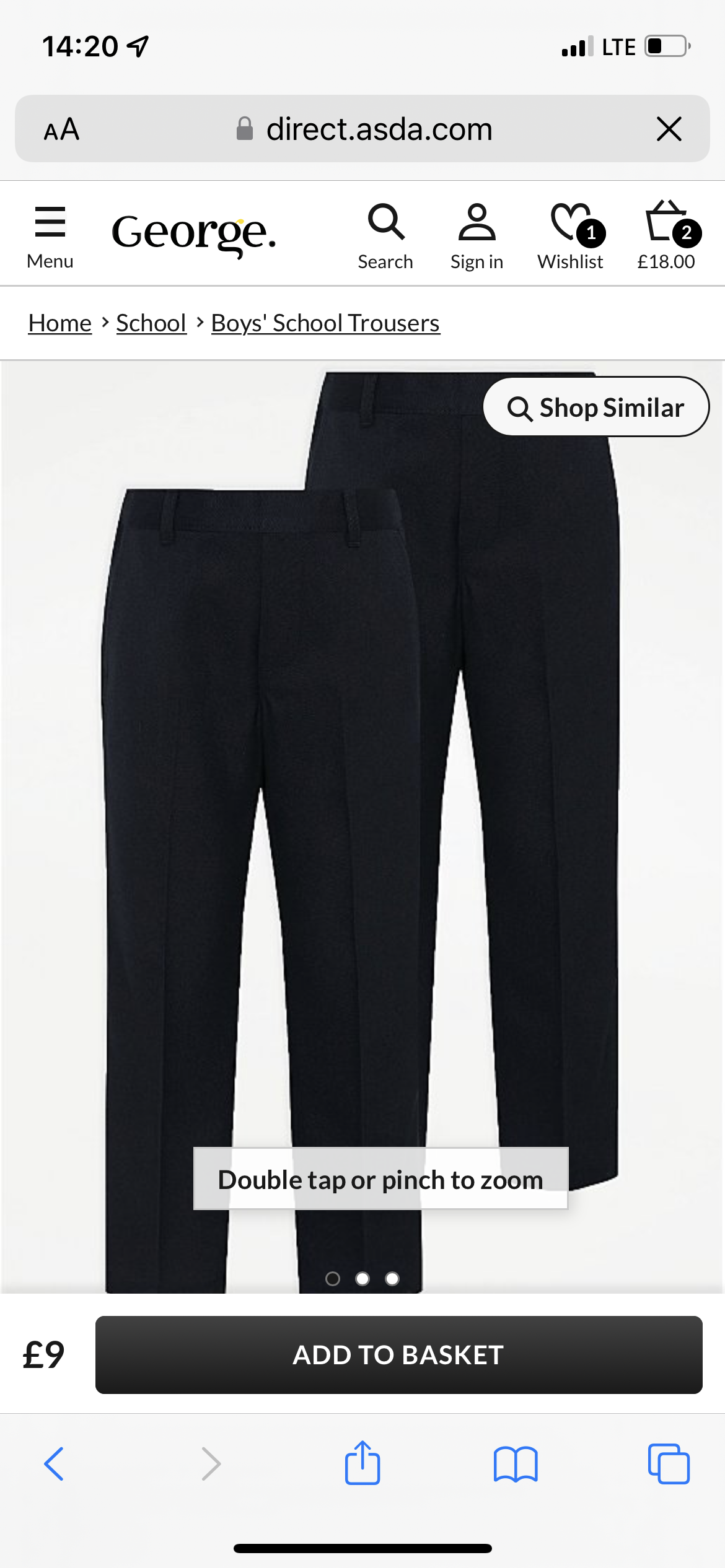Open Sign in account page
This screenshot has width=725, height=1568.
click(477, 235)
